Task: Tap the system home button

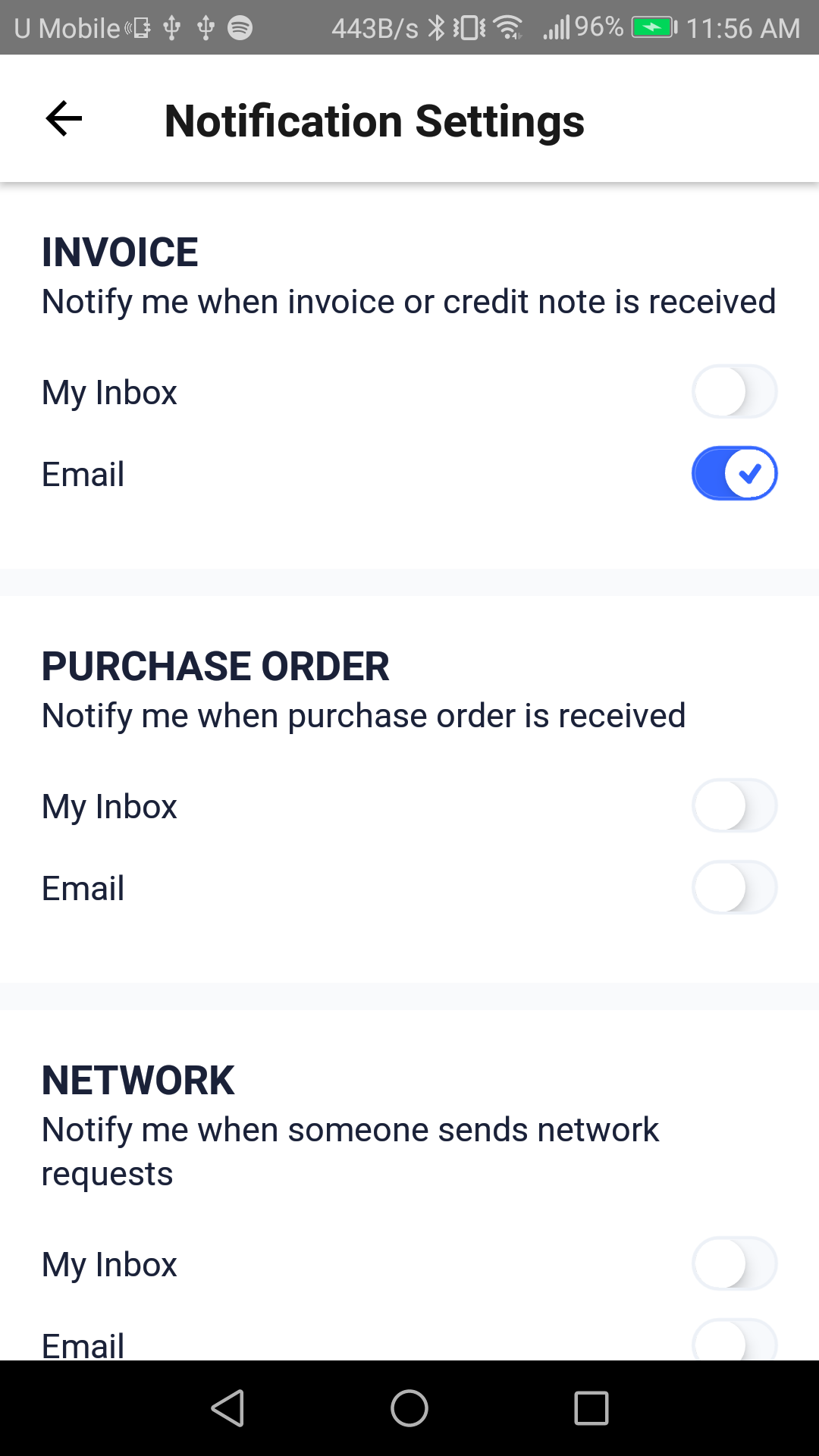Action: click(409, 1408)
